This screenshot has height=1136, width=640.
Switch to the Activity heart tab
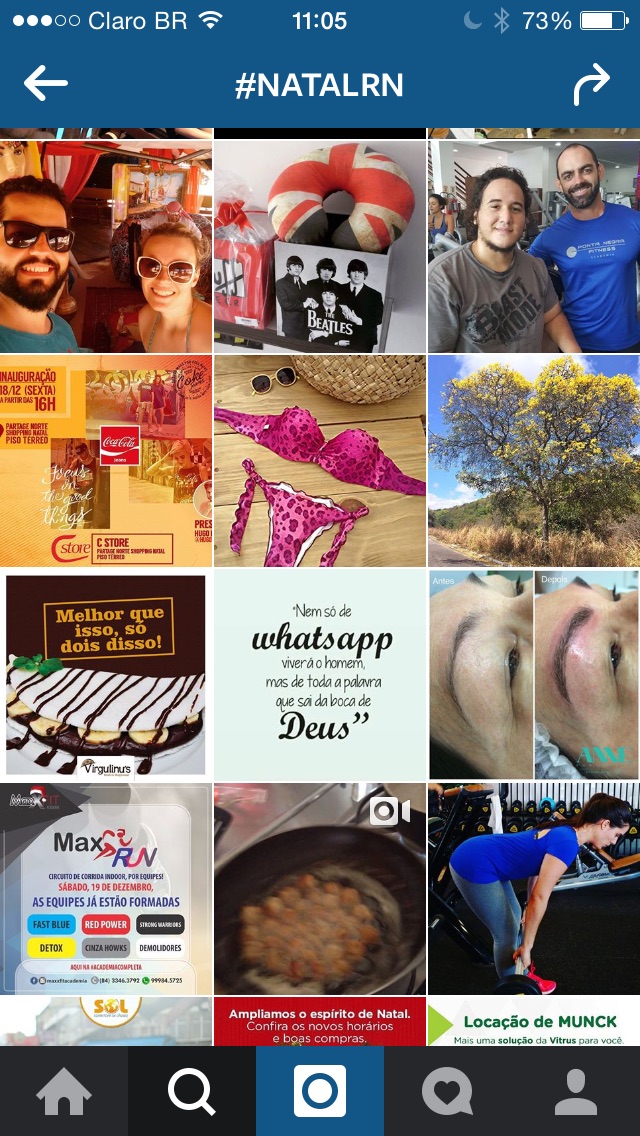tap(447, 1091)
